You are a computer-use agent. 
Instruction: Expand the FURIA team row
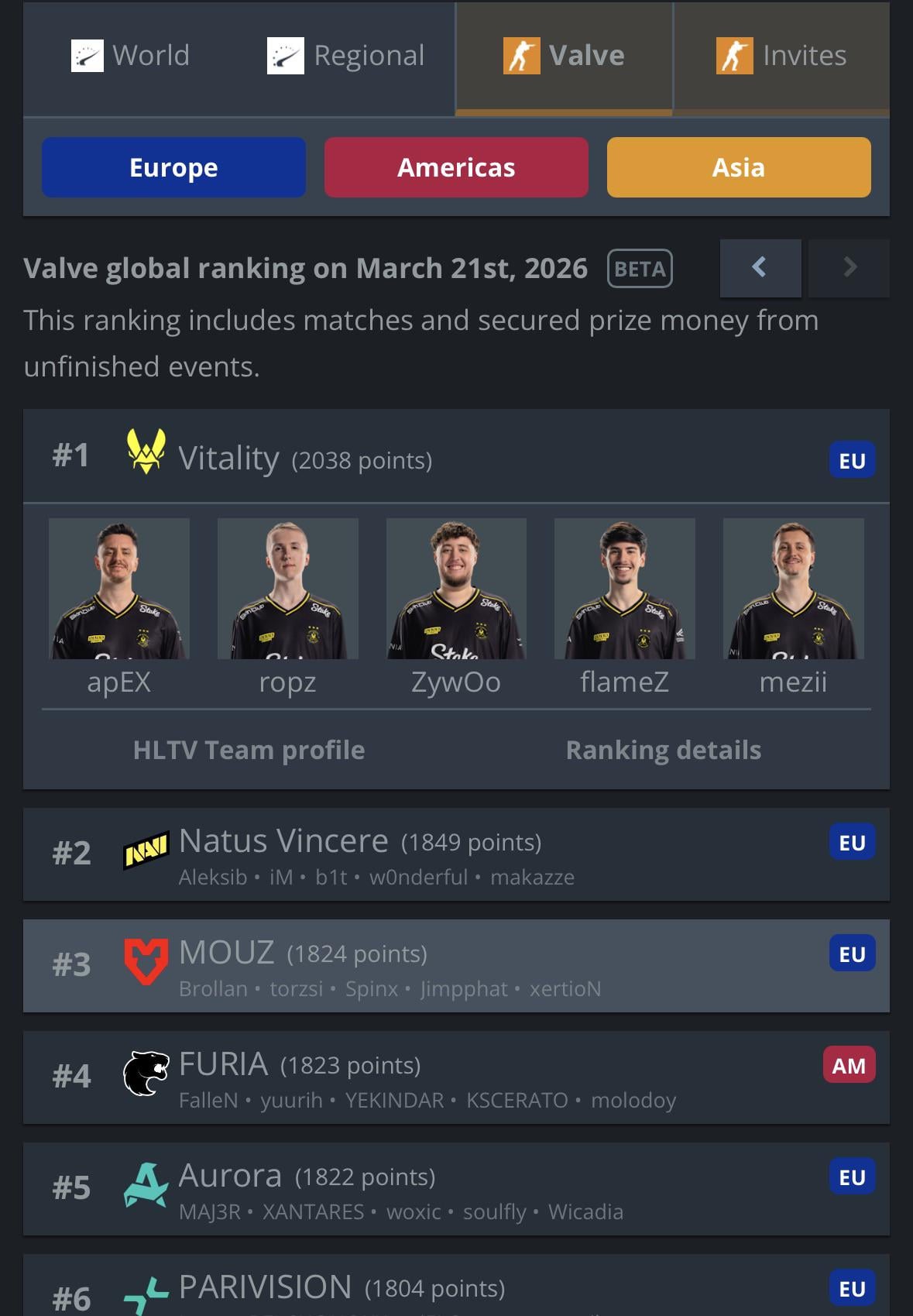pos(456,1077)
